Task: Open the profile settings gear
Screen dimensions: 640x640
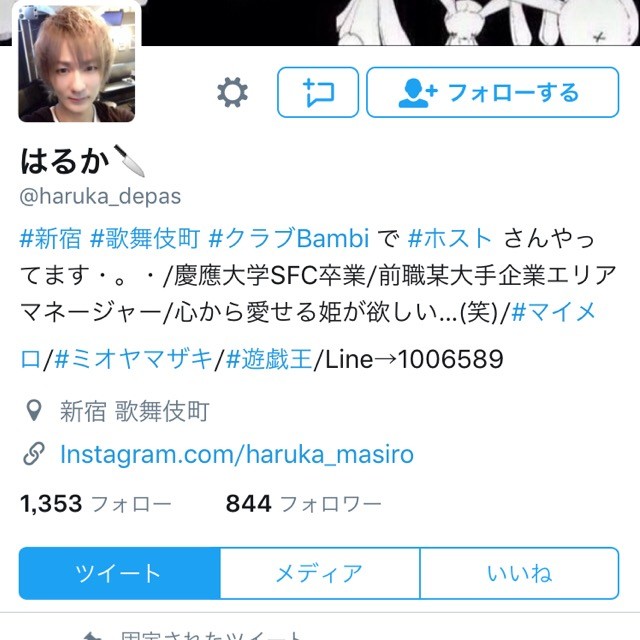Action: (x=232, y=93)
